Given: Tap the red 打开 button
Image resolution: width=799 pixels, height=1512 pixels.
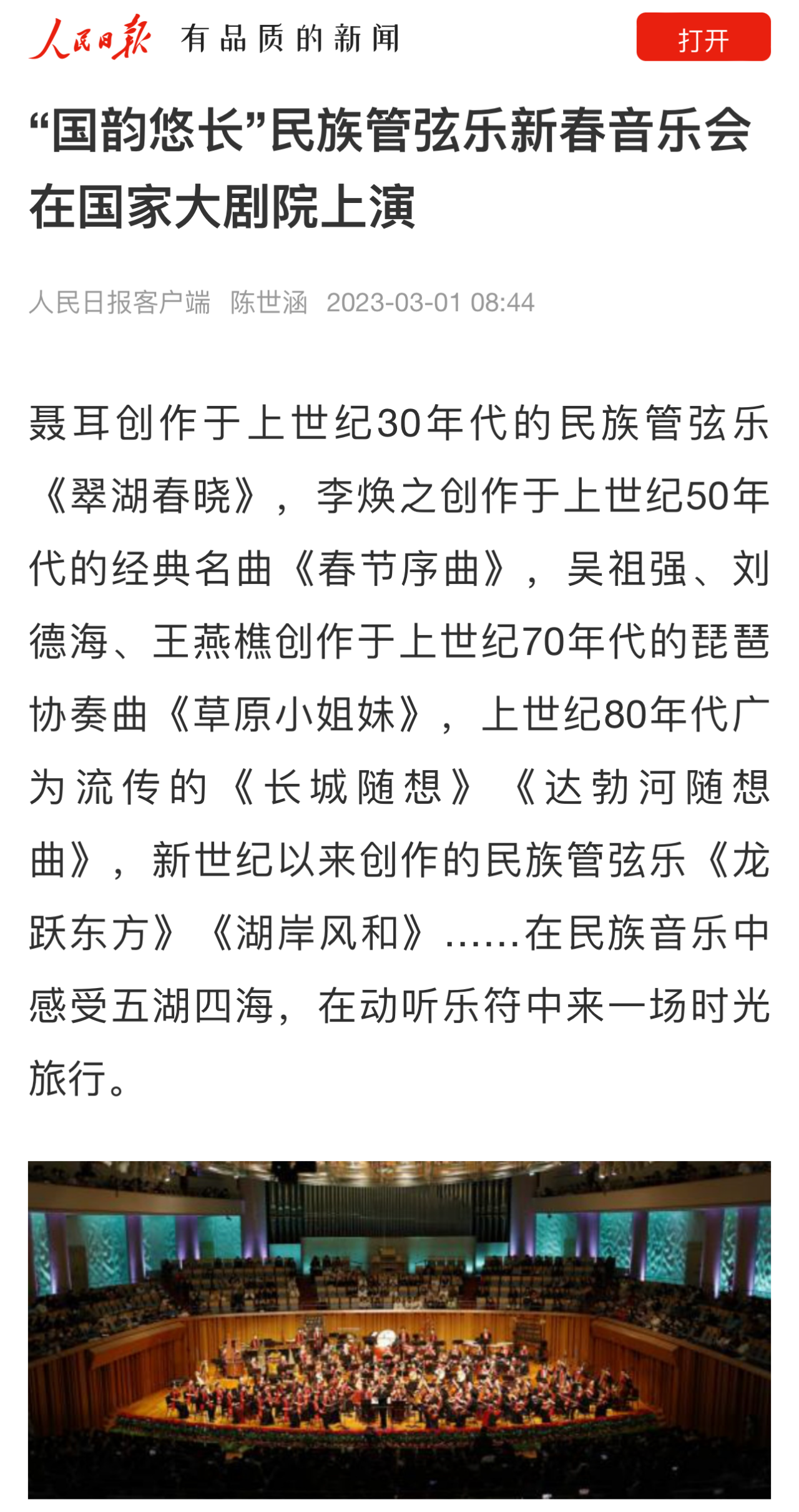Looking at the screenshot, I should [703, 37].
